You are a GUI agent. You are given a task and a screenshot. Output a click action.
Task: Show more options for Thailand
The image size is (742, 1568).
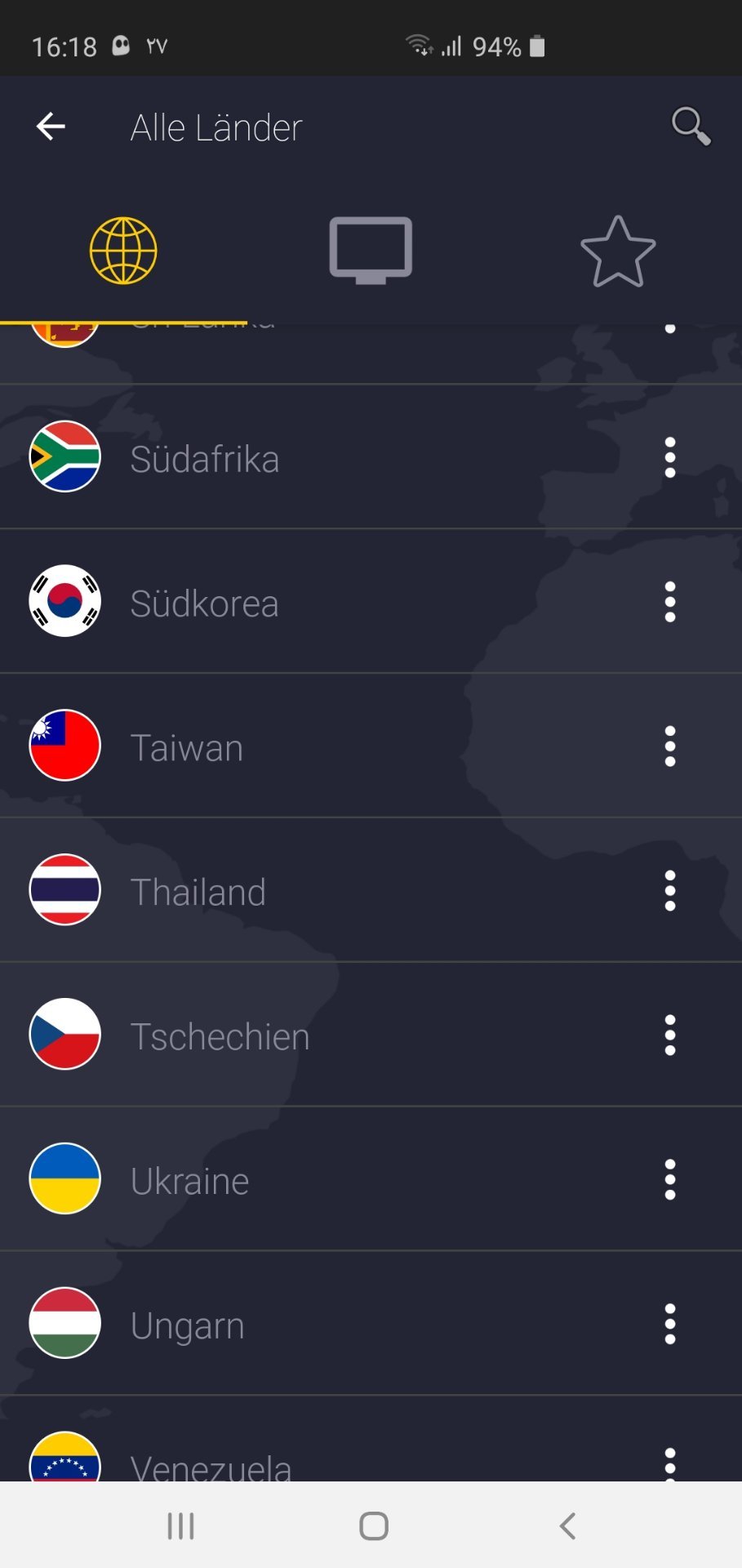[x=670, y=890]
